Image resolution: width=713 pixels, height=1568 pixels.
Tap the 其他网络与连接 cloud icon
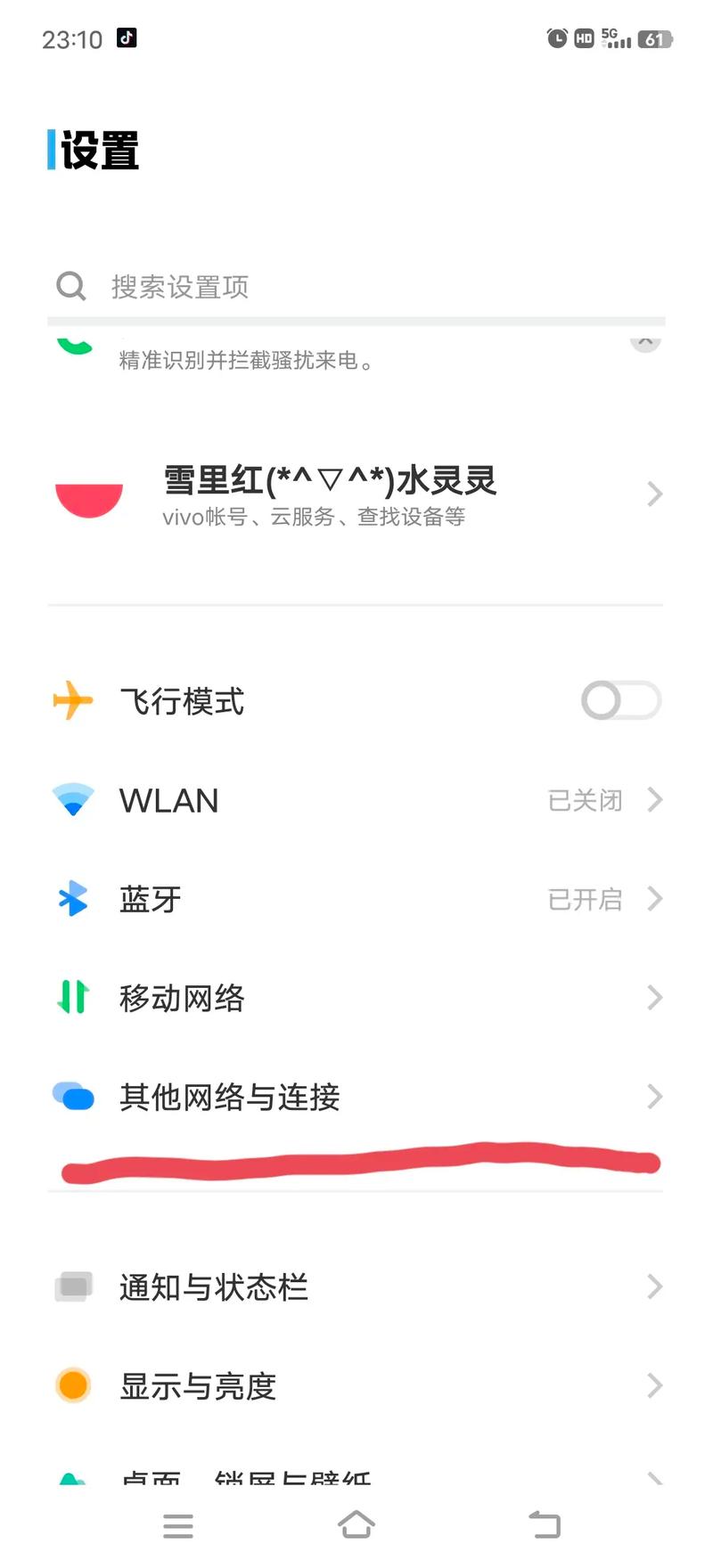tap(71, 1097)
